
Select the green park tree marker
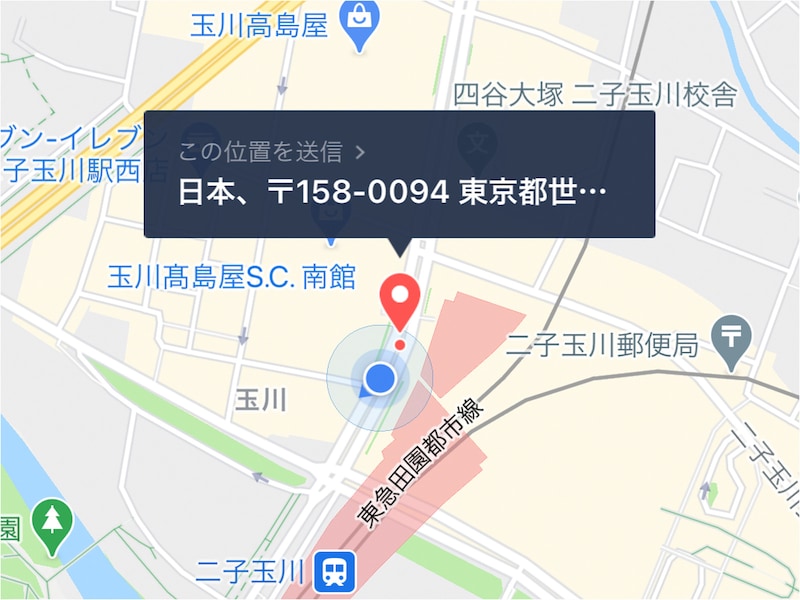pos(50,522)
